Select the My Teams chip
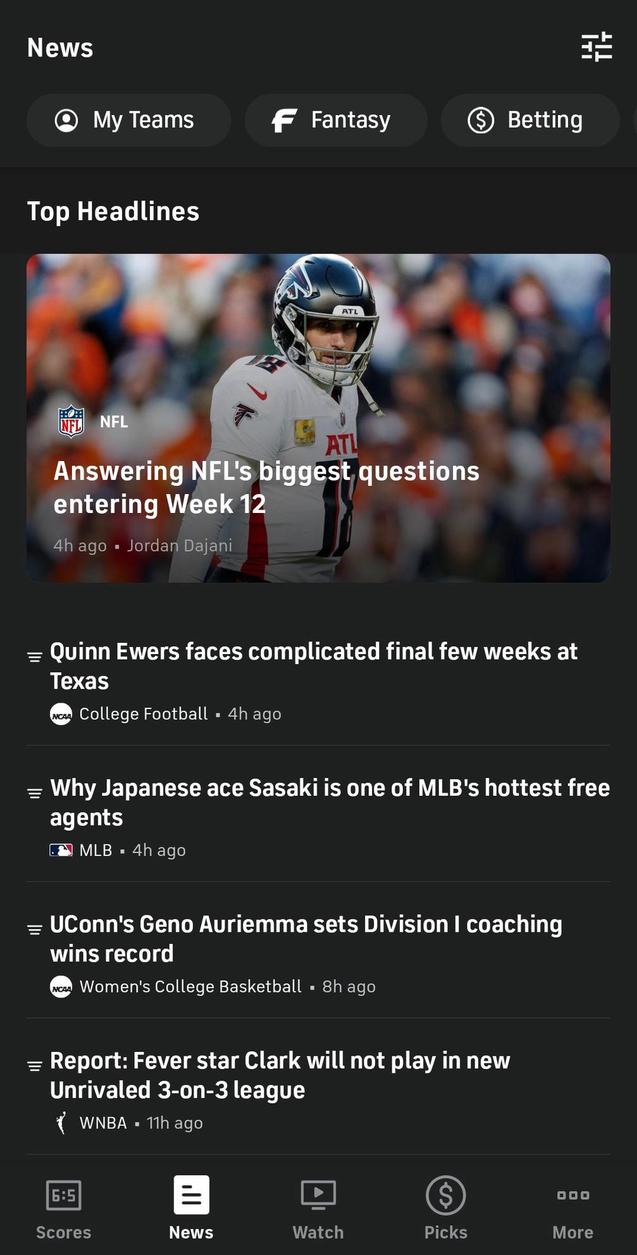 pyautogui.click(x=128, y=121)
